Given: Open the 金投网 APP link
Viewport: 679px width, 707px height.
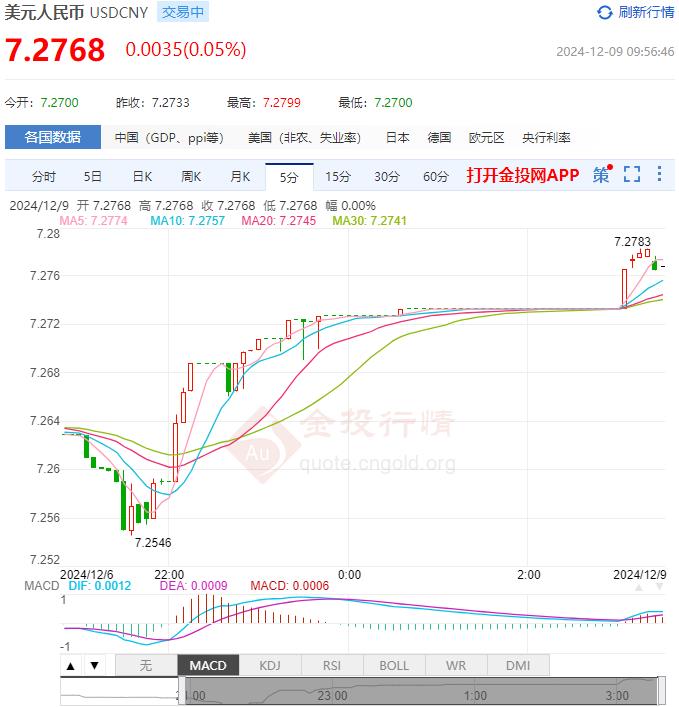Looking at the screenshot, I should tap(522, 175).
